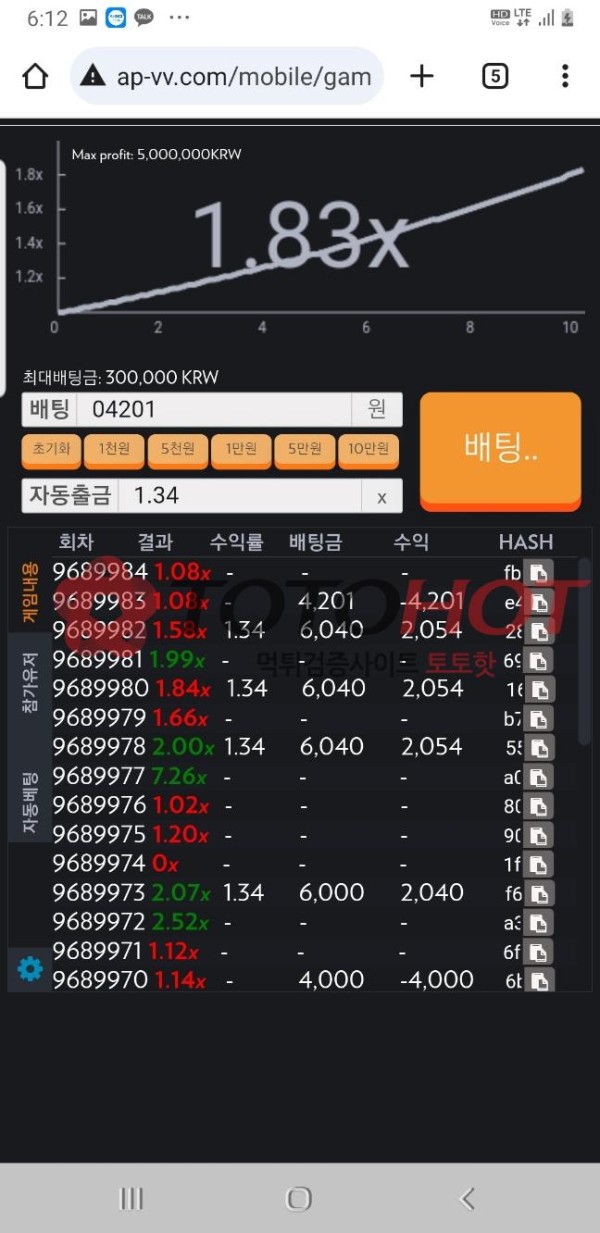600x1233 pixels.
Task: Add 5천원 to the bet
Action: click(177, 450)
